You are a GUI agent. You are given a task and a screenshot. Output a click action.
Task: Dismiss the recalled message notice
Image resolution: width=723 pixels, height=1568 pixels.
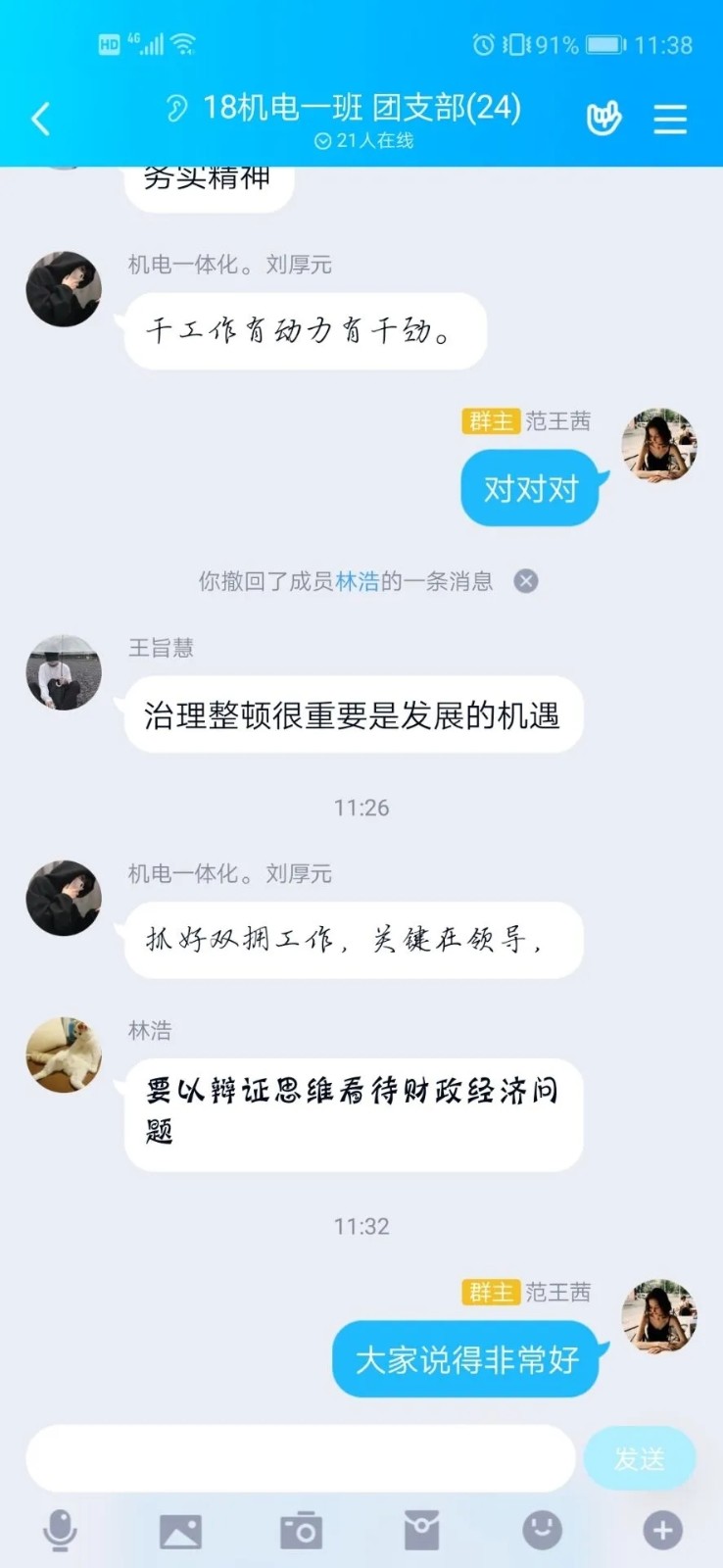(x=526, y=581)
